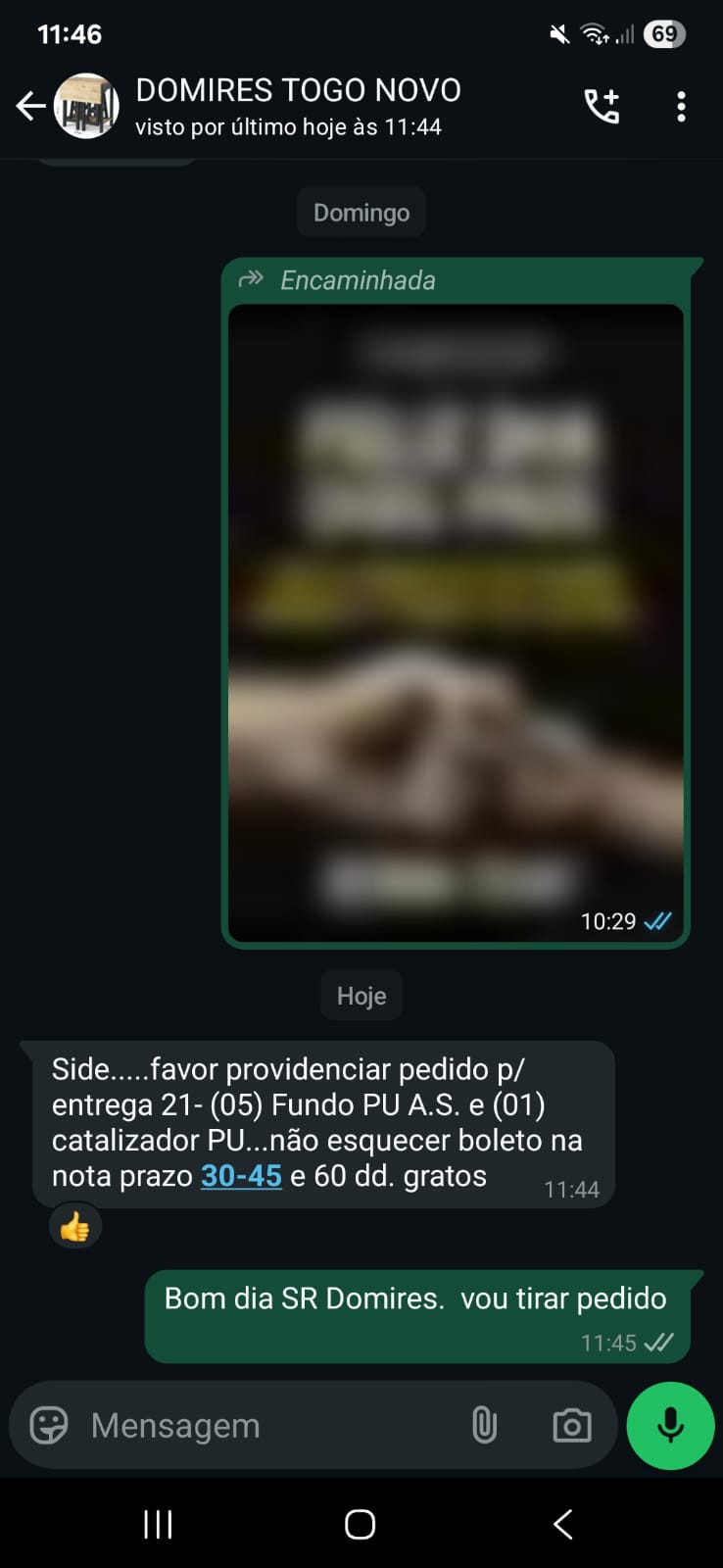The height and width of the screenshot is (1568, 723).
Task: Show recent apps from the navigation bar
Action: click(x=158, y=1524)
